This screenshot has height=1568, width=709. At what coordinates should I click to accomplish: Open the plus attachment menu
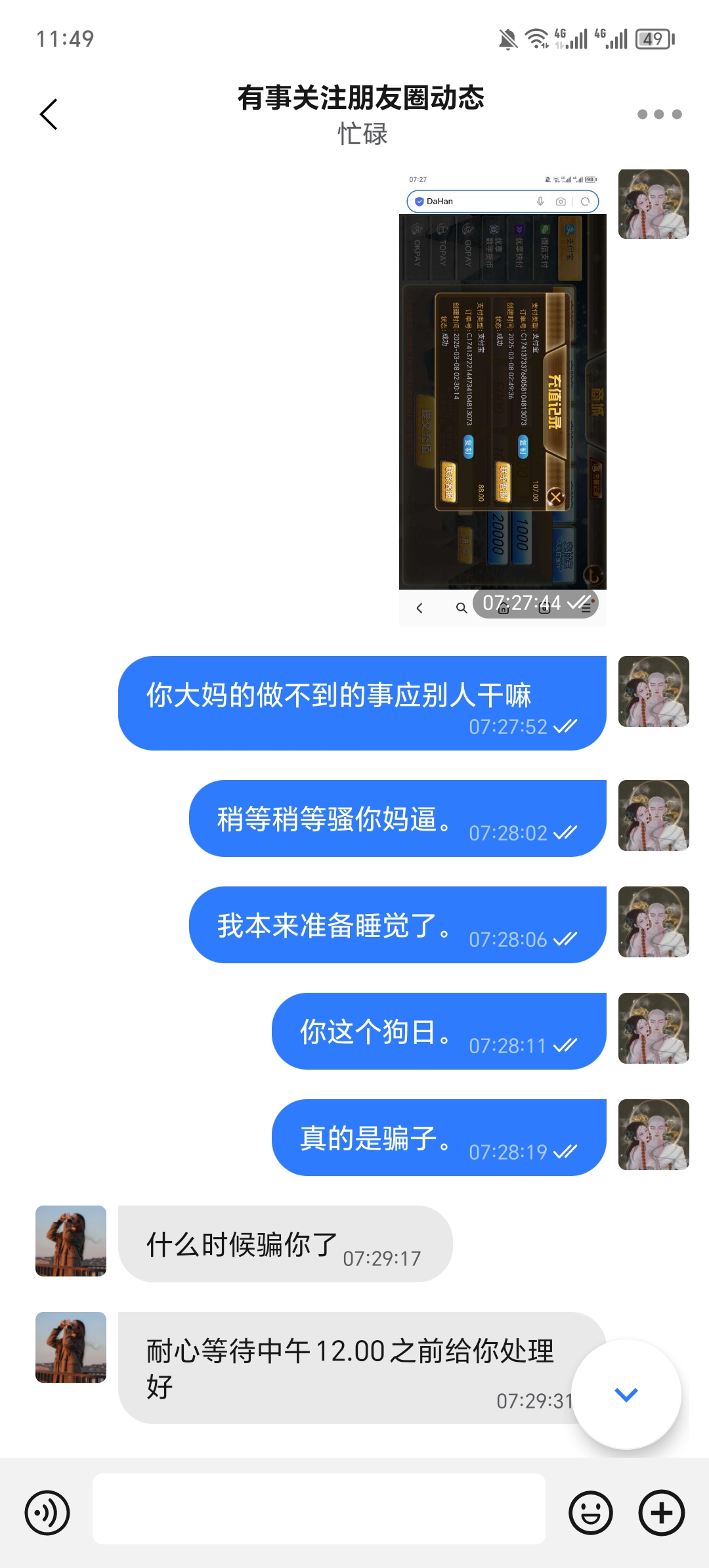(x=661, y=1513)
